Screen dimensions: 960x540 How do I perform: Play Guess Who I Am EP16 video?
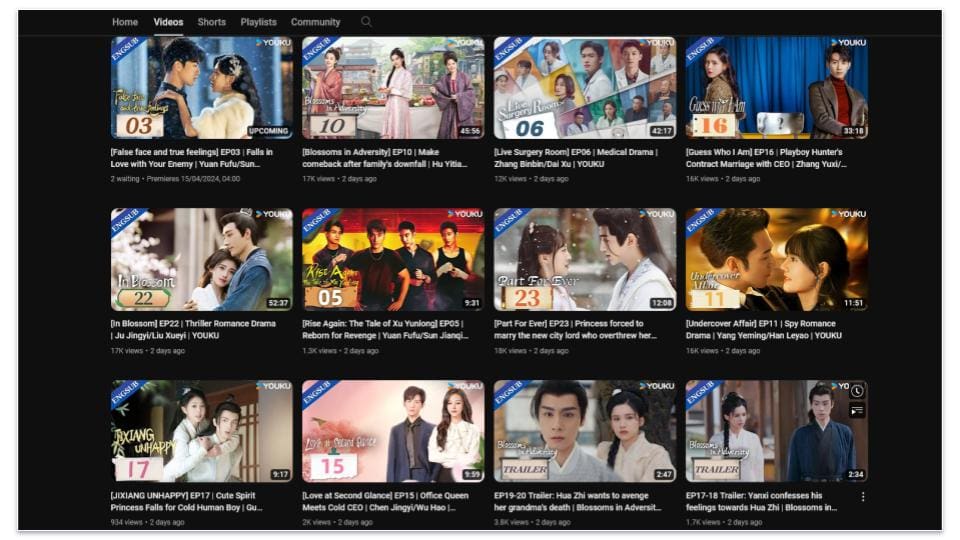pyautogui.click(x=776, y=88)
